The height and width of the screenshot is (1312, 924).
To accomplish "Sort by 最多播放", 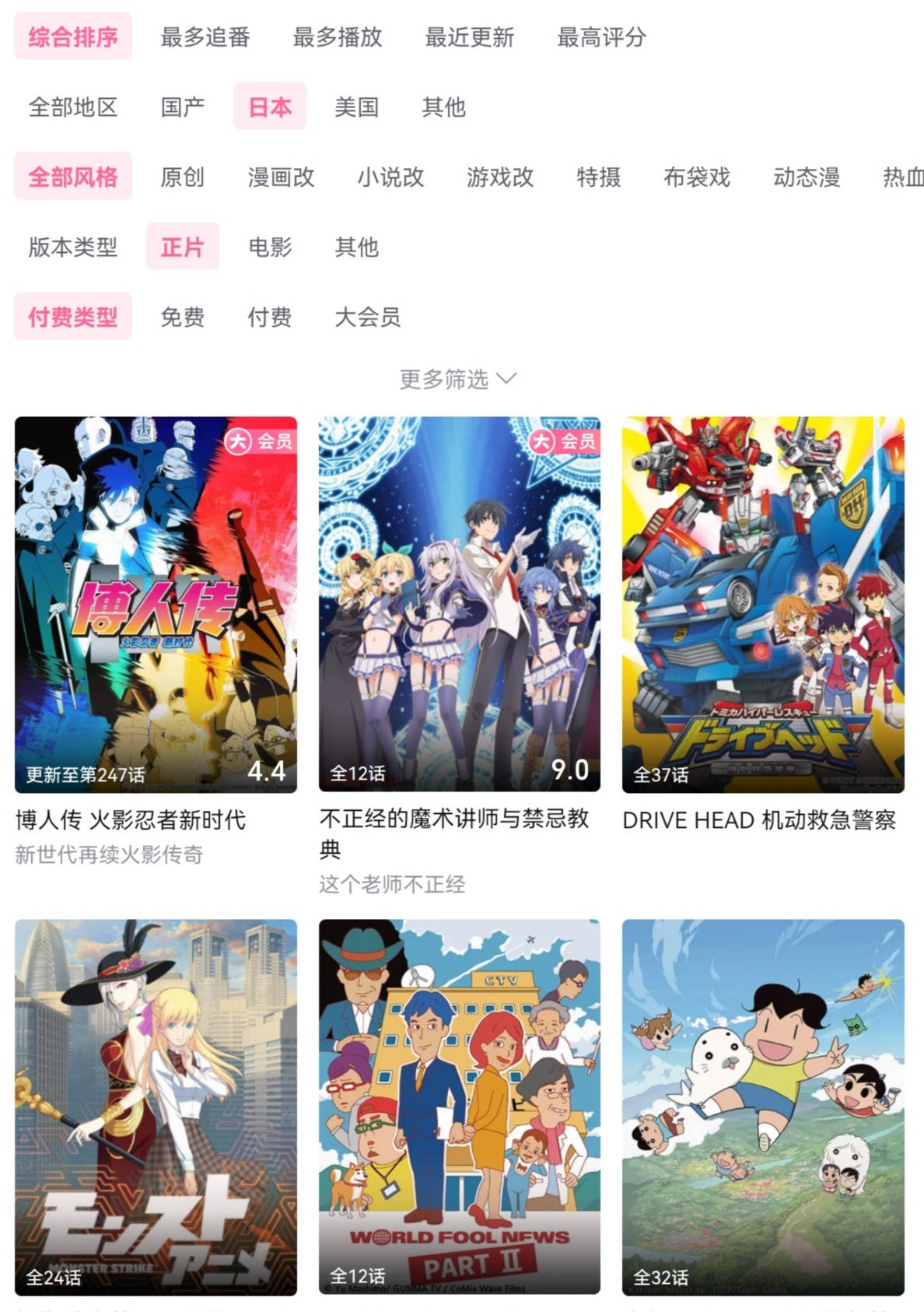I will tap(338, 37).
